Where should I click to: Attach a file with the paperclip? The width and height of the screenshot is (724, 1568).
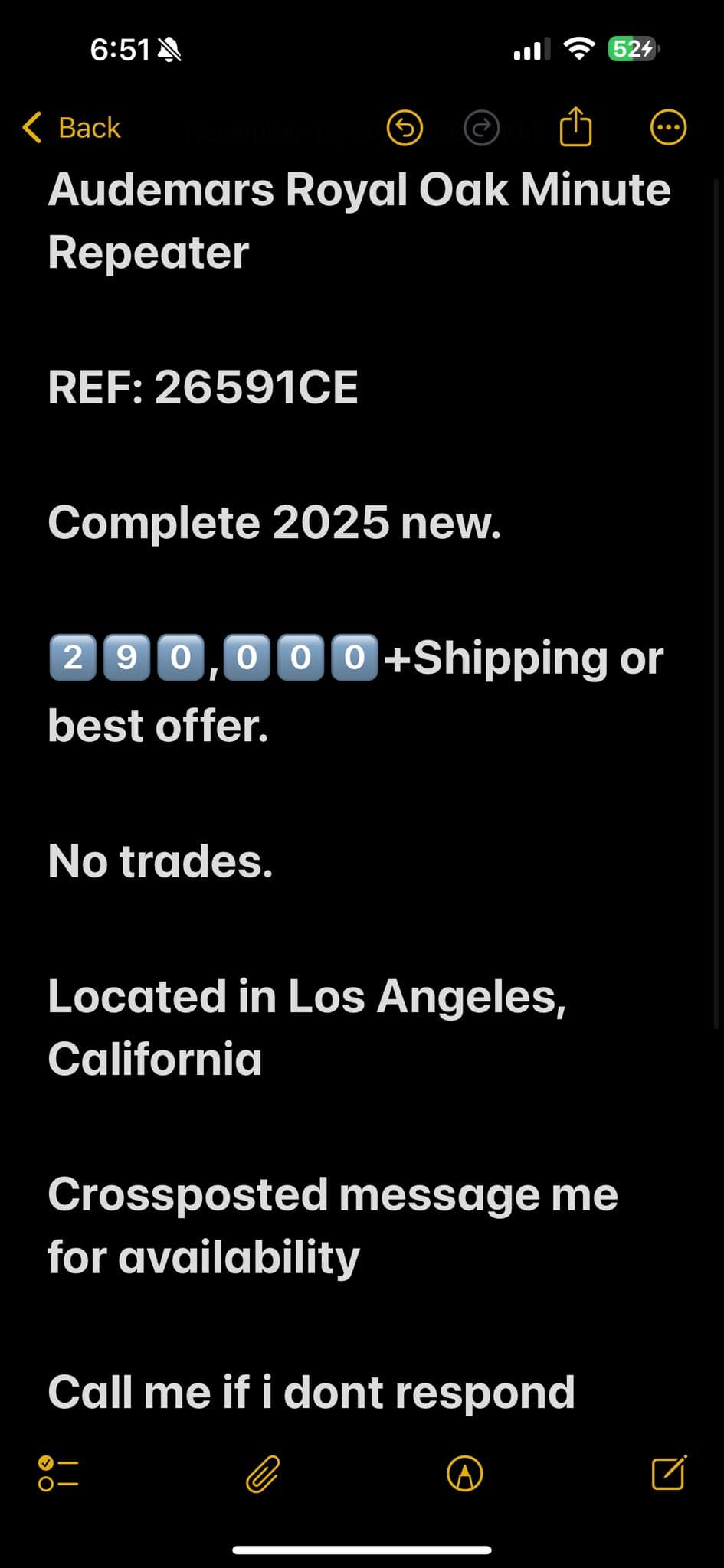262,1474
